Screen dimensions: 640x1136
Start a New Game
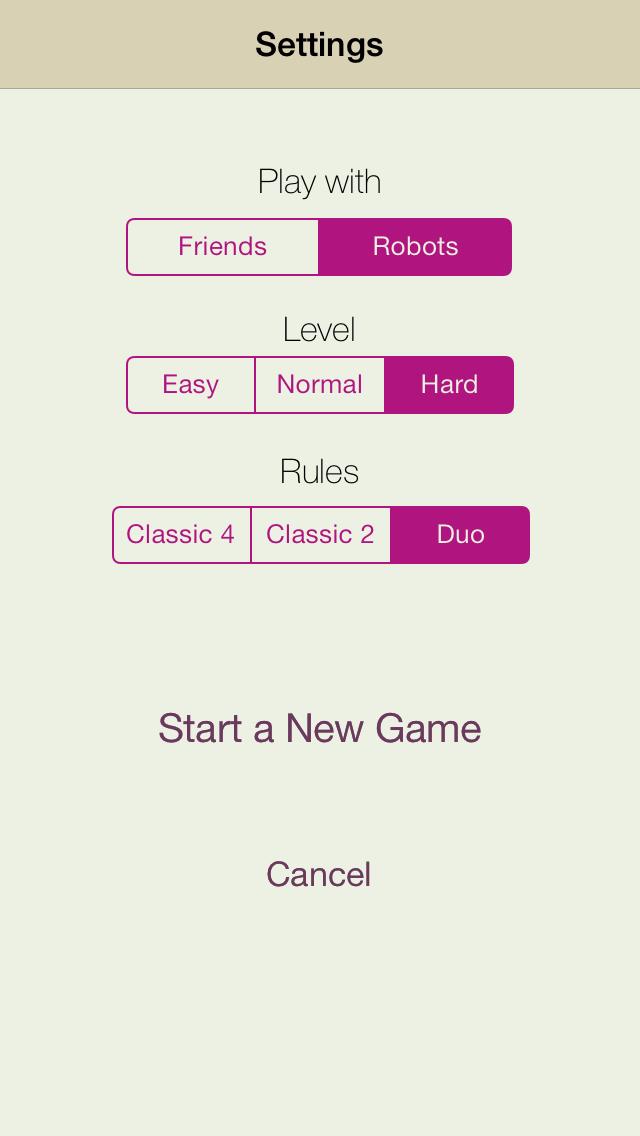pyautogui.click(x=320, y=728)
